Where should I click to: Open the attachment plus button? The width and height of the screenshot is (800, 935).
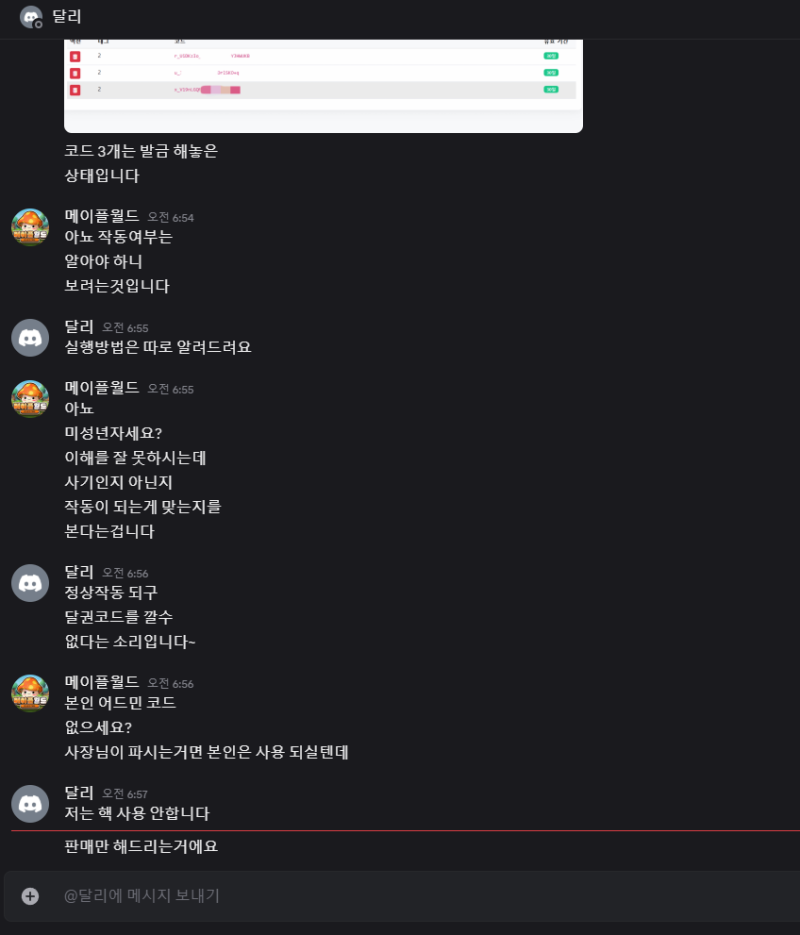(30, 896)
